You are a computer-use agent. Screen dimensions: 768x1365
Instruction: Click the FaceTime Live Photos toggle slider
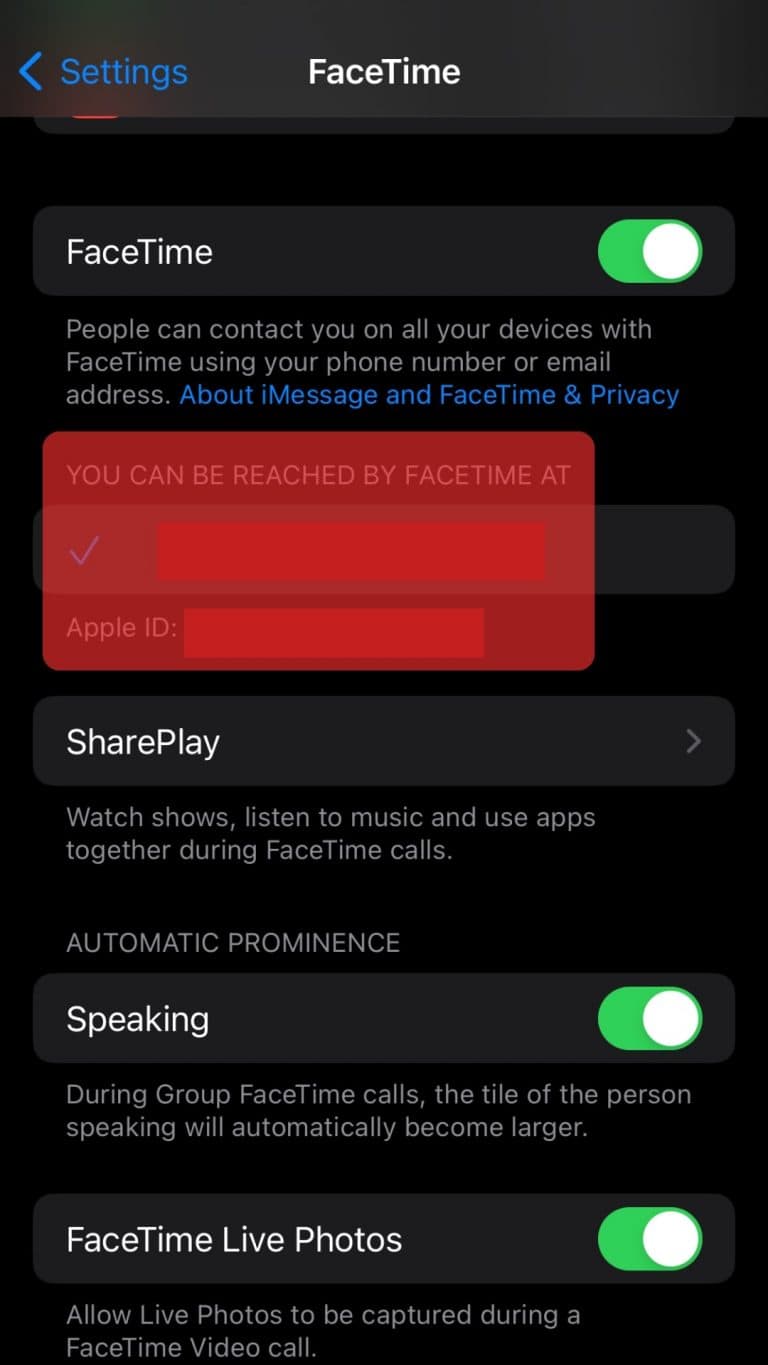(650, 1238)
